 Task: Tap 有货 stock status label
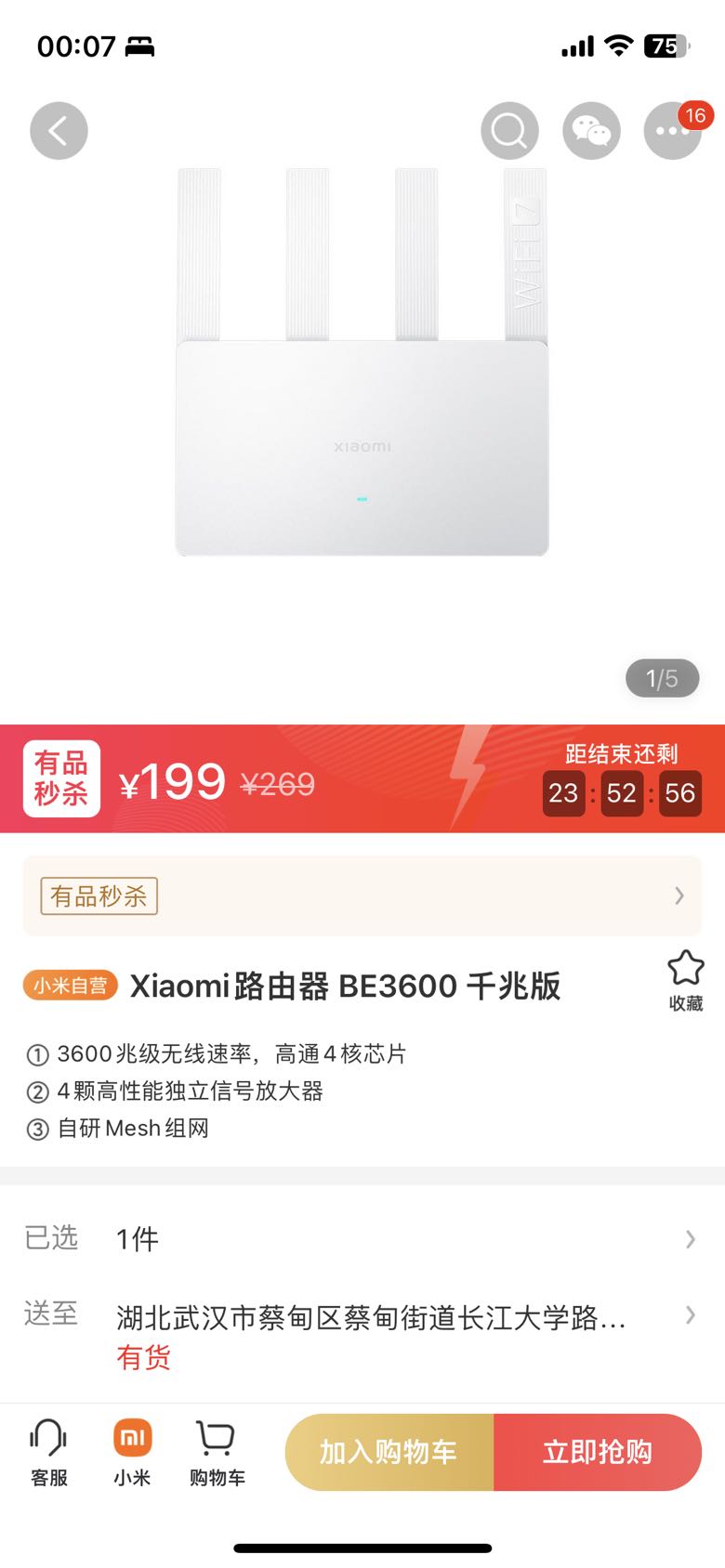click(144, 1358)
